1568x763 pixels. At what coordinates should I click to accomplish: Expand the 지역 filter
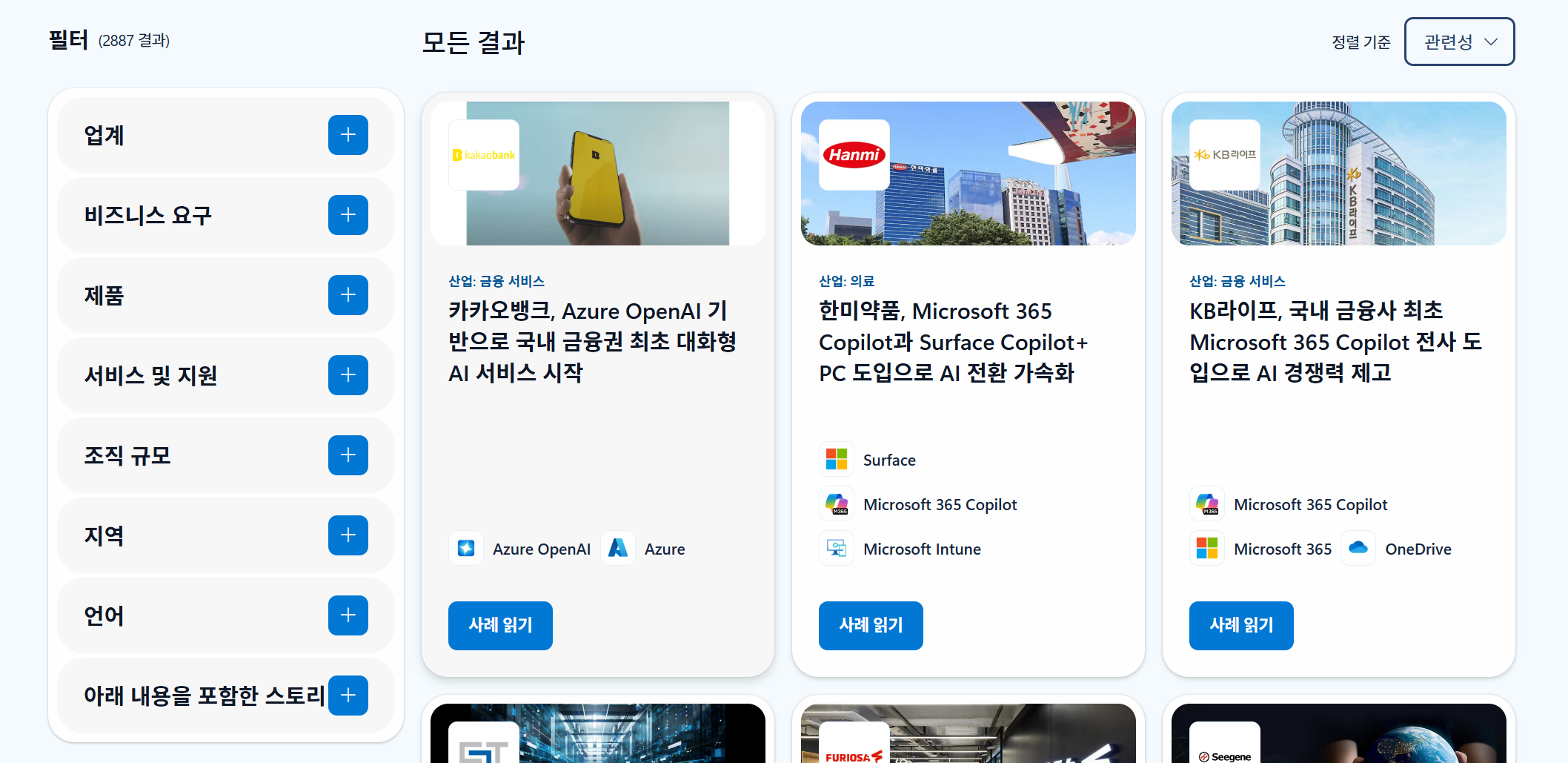(x=348, y=535)
